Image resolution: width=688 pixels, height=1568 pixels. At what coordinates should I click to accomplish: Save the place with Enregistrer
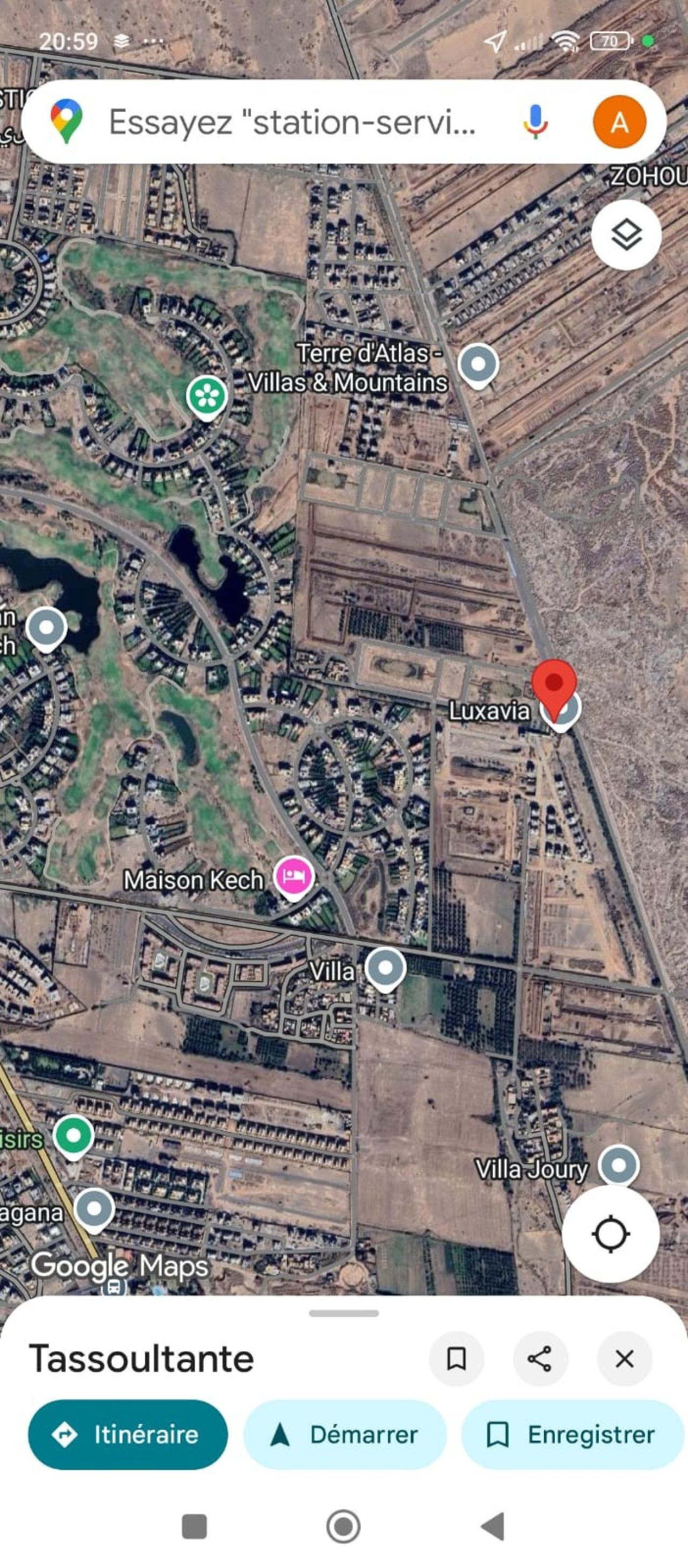click(572, 1435)
